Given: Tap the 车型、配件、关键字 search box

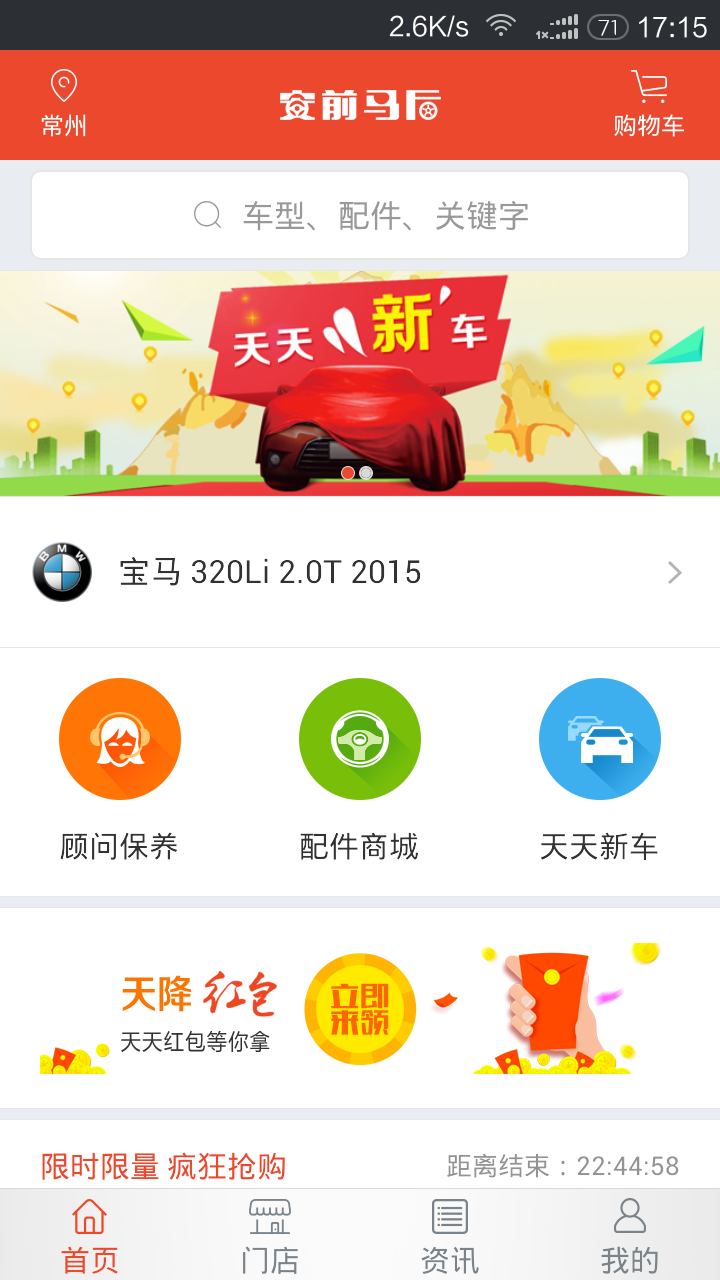Looking at the screenshot, I should pyautogui.click(x=360, y=215).
